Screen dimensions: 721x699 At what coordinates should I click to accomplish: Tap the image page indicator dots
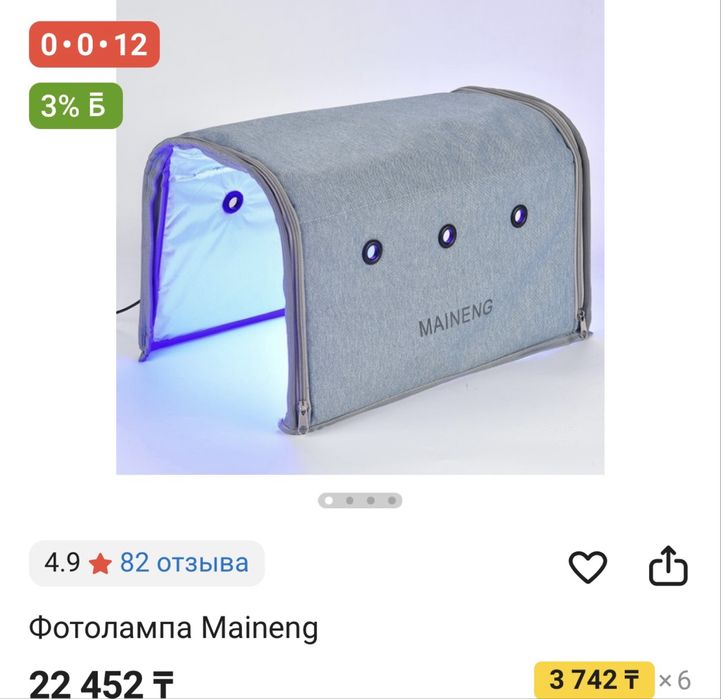point(360,500)
